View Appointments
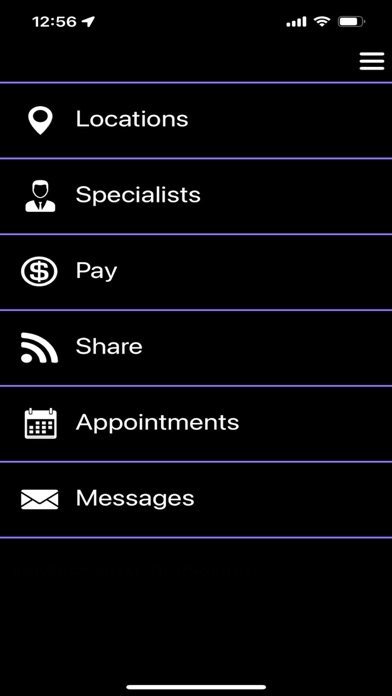This screenshot has height=696, width=392. point(196,424)
